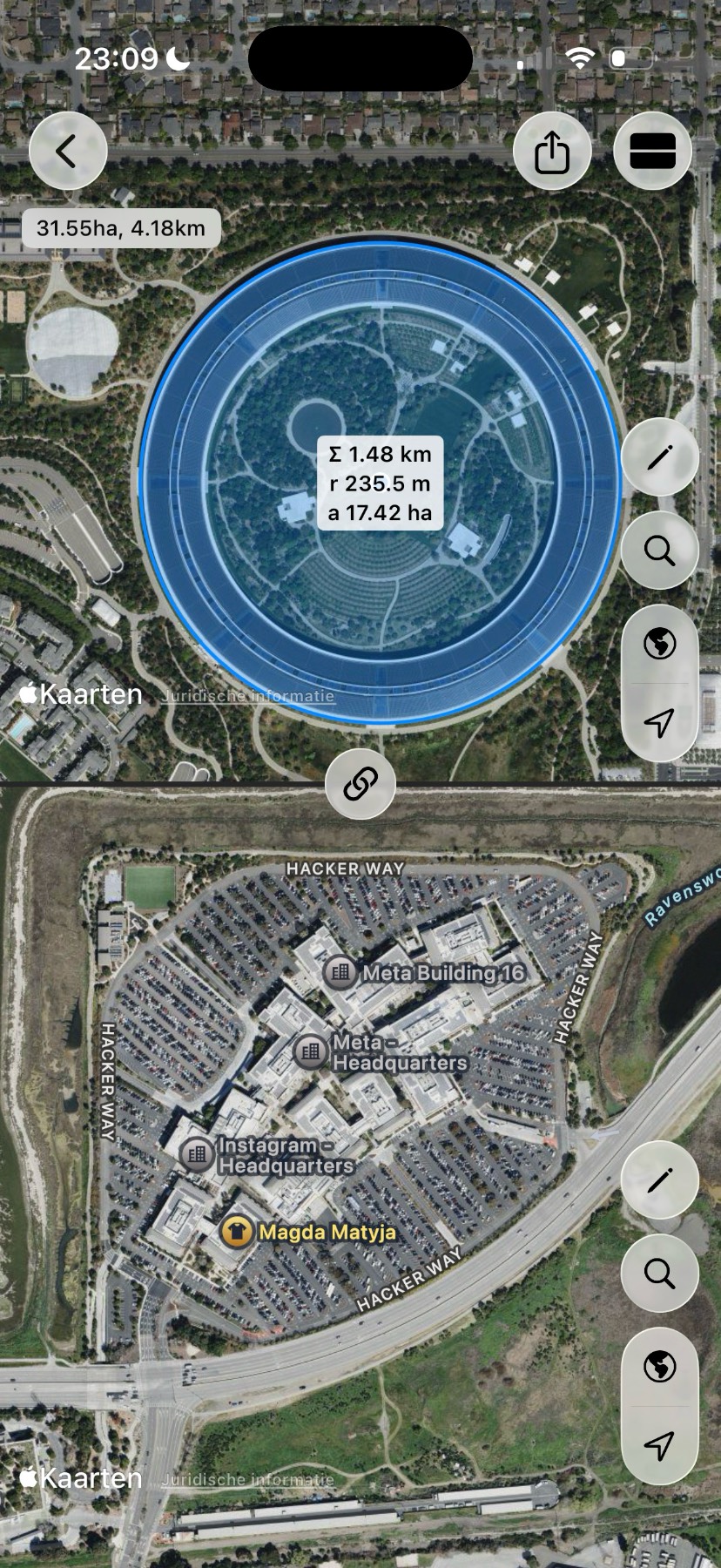Viewport: 721px width, 1568px height.
Task: Center the bottom map on current location
Action: tap(659, 1443)
